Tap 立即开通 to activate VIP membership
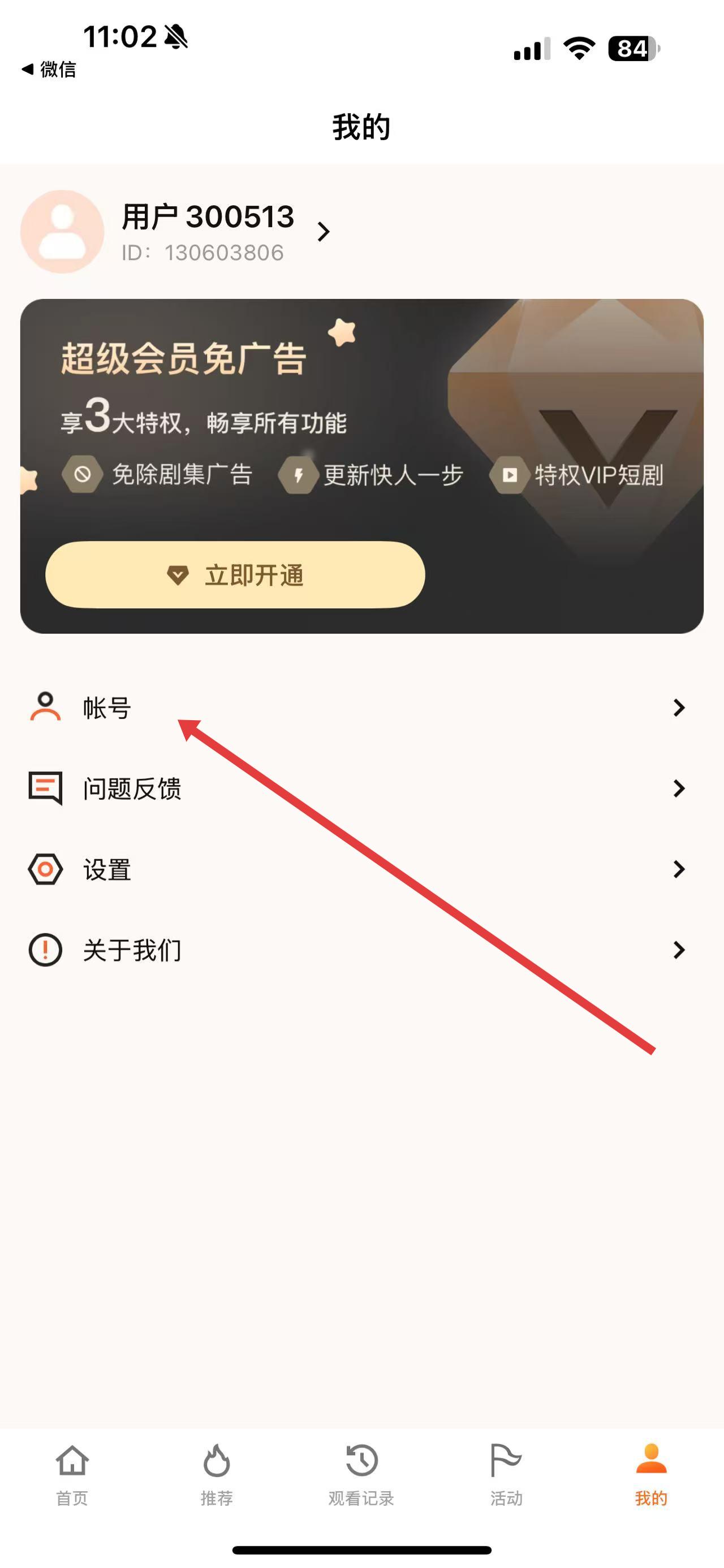The width and height of the screenshot is (724, 1568). 235,575
